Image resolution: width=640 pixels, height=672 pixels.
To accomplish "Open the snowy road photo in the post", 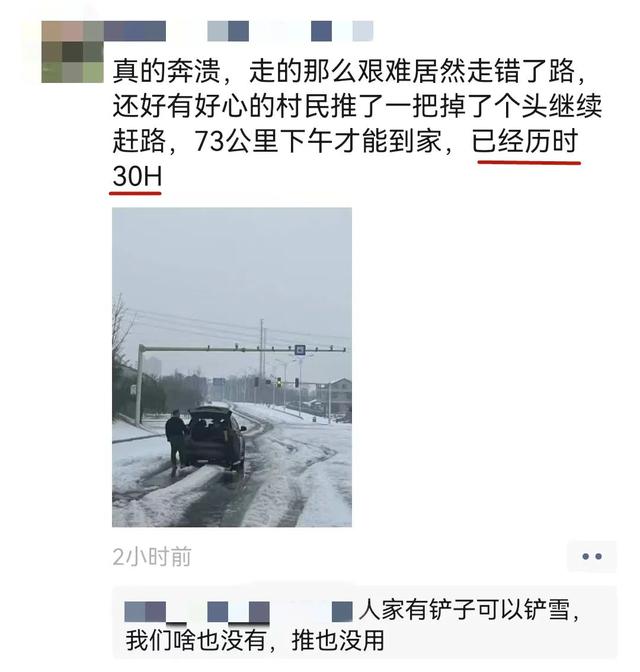I will click(232, 367).
